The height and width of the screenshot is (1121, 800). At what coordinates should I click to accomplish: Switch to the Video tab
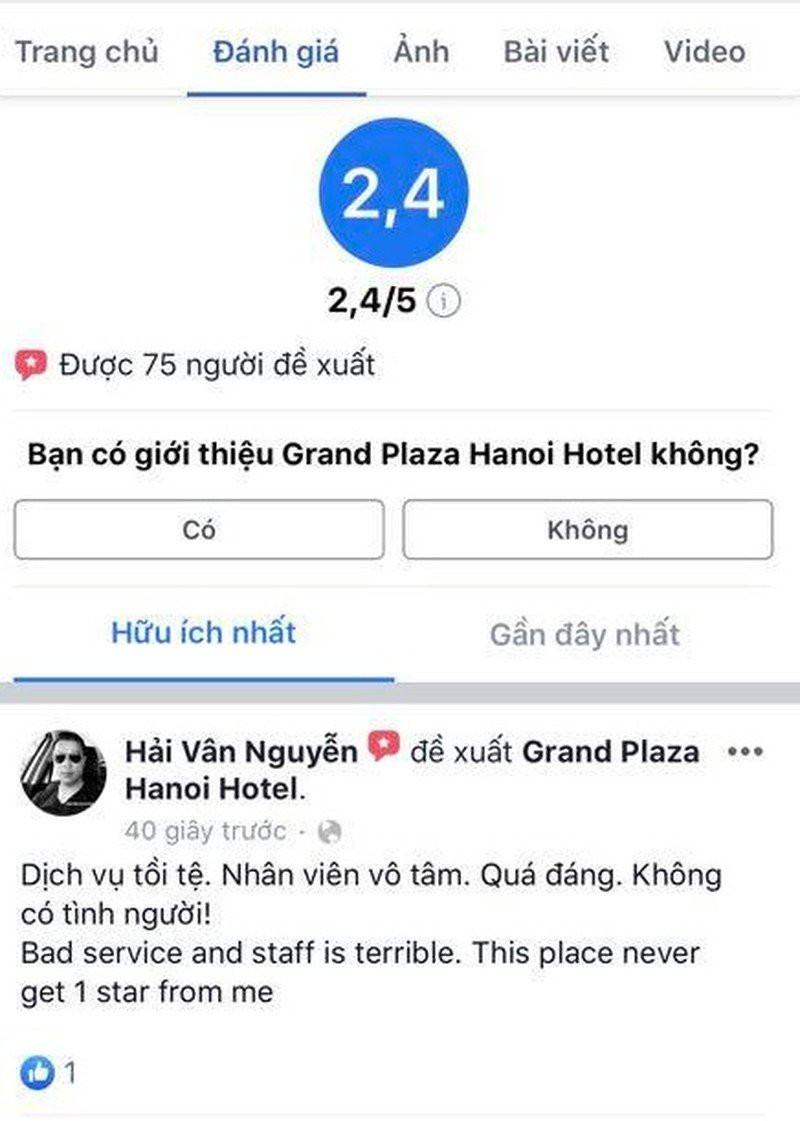[705, 52]
